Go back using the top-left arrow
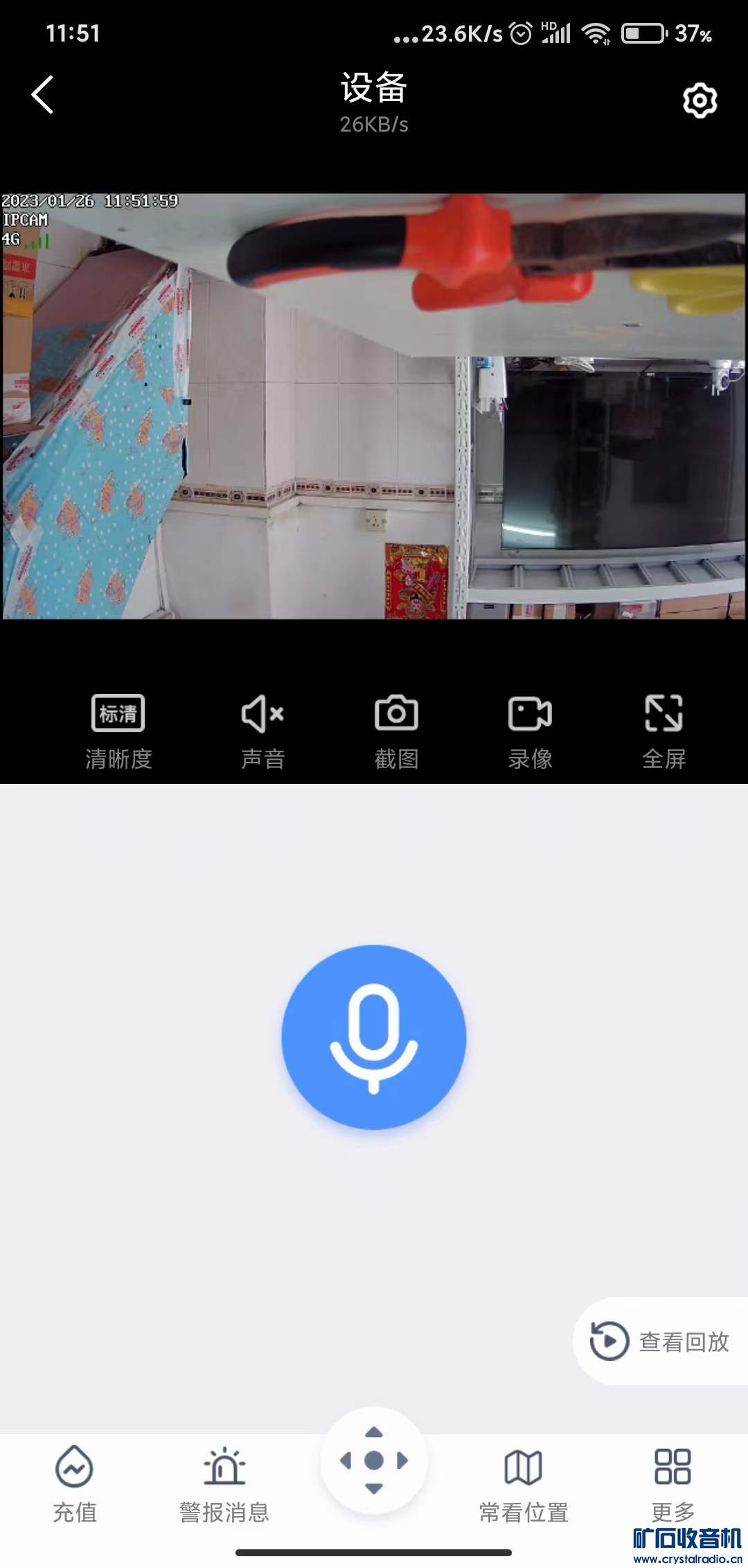The height and width of the screenshot is (1568, 748). [x=43, y=95]
